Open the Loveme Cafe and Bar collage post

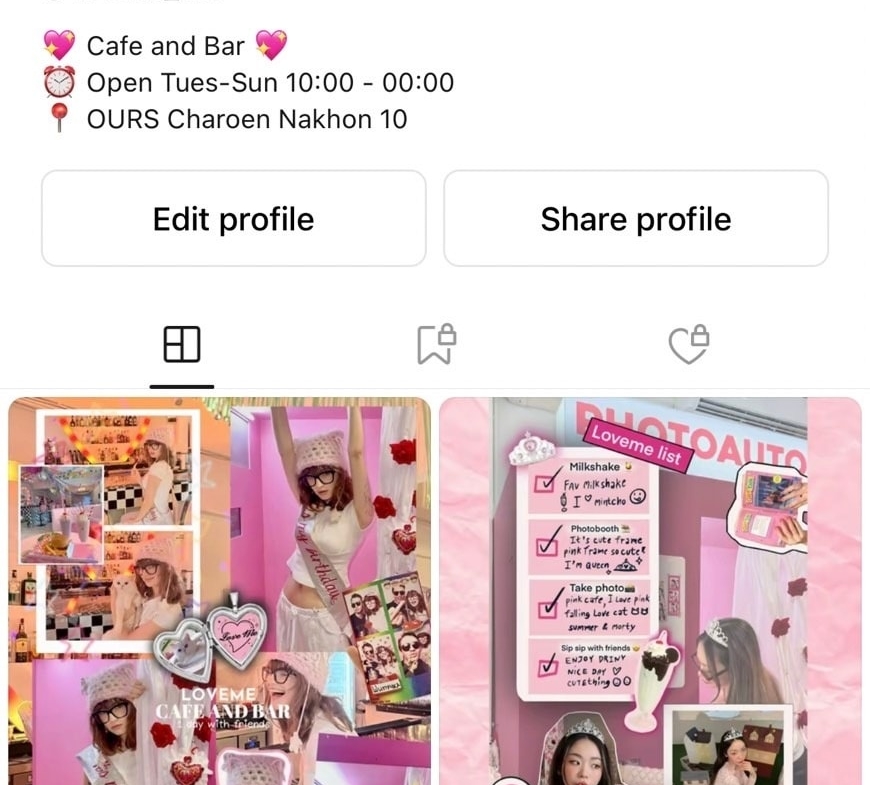[x=220, y=590]
